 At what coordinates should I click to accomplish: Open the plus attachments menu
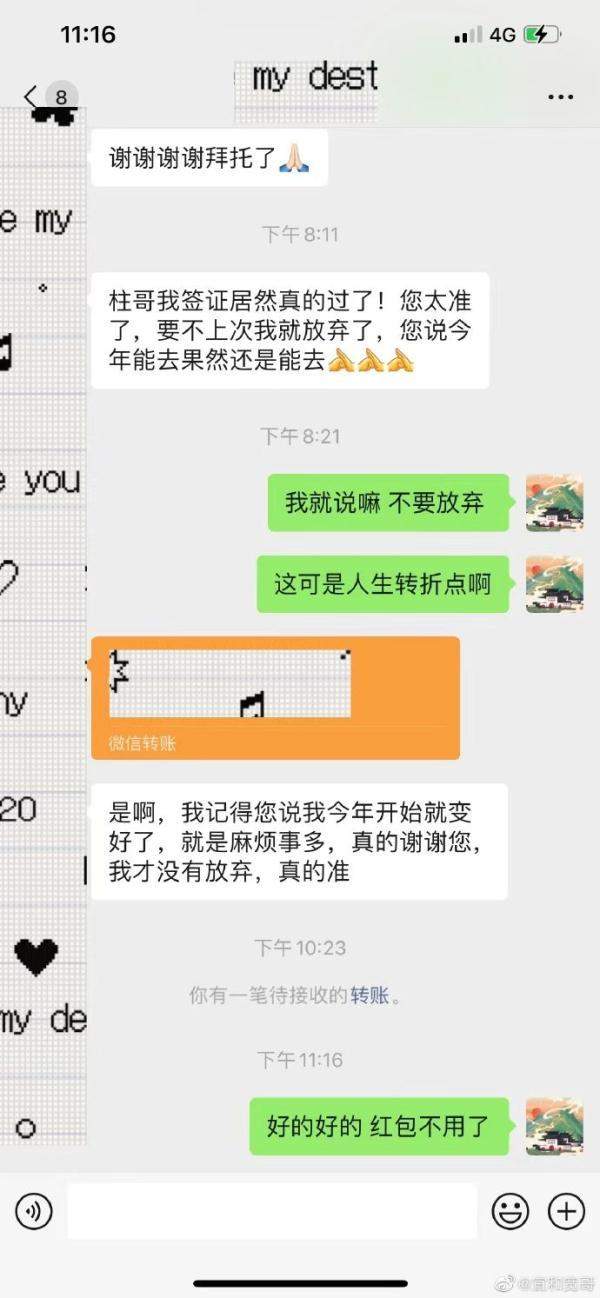[566, 1212]
